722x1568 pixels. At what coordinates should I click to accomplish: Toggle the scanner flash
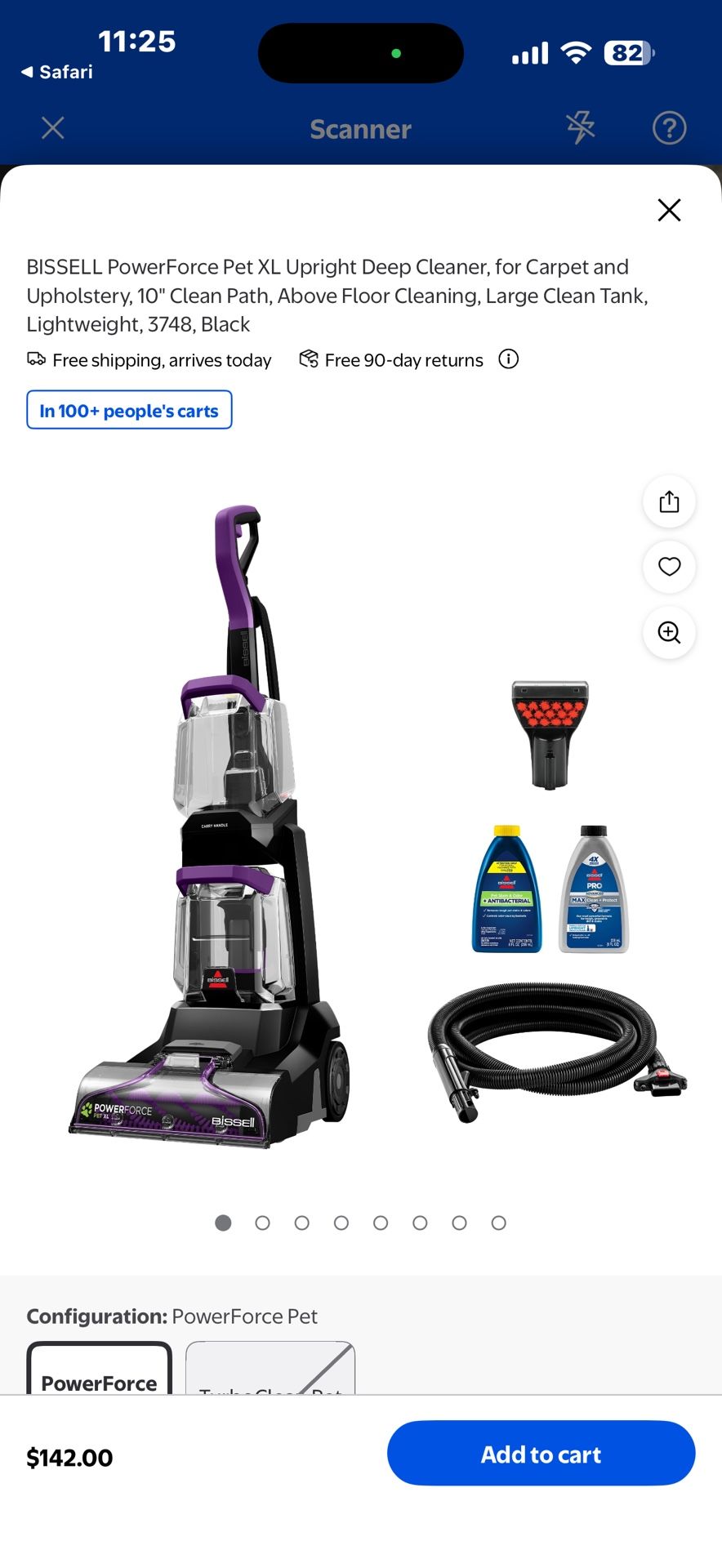point(581,128)
